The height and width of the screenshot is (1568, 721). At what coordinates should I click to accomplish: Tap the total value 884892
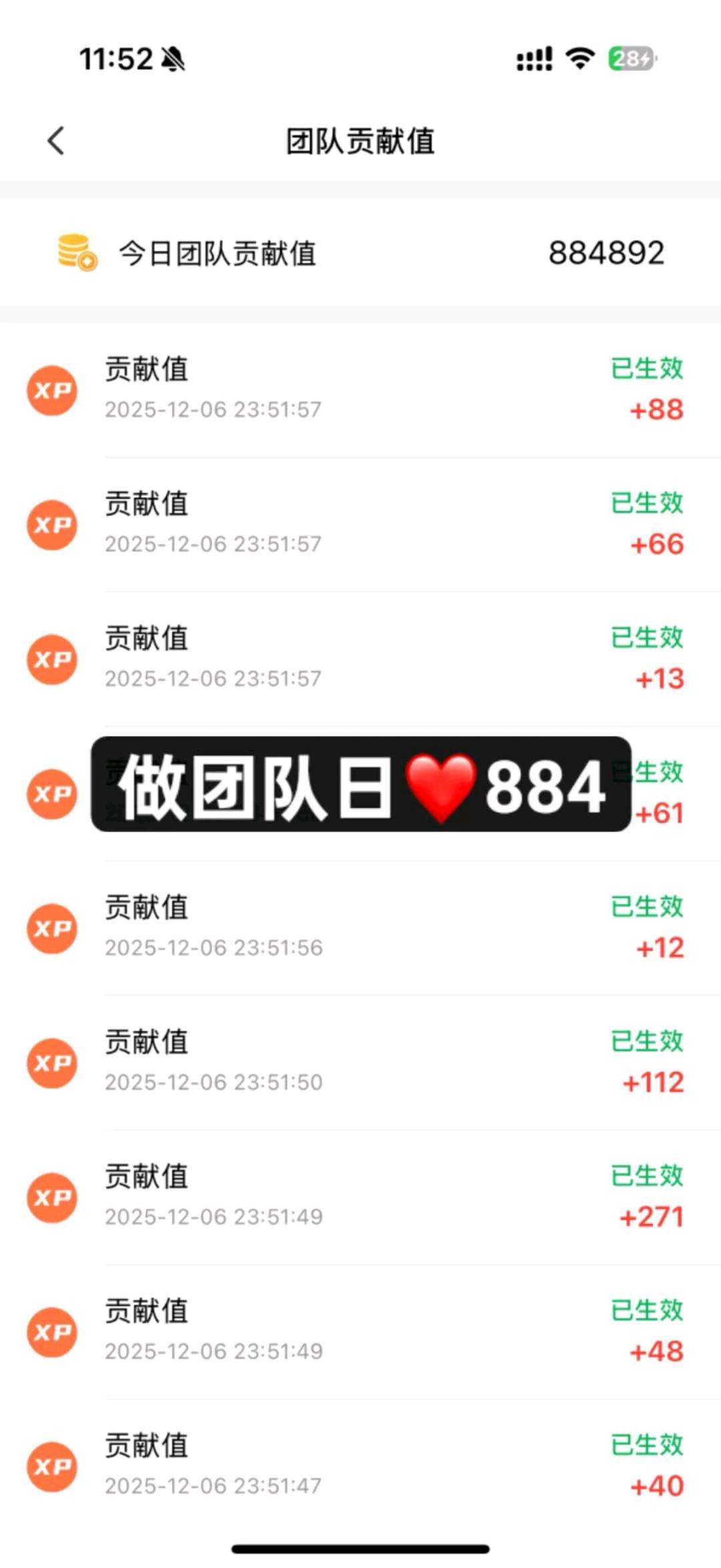606,252
